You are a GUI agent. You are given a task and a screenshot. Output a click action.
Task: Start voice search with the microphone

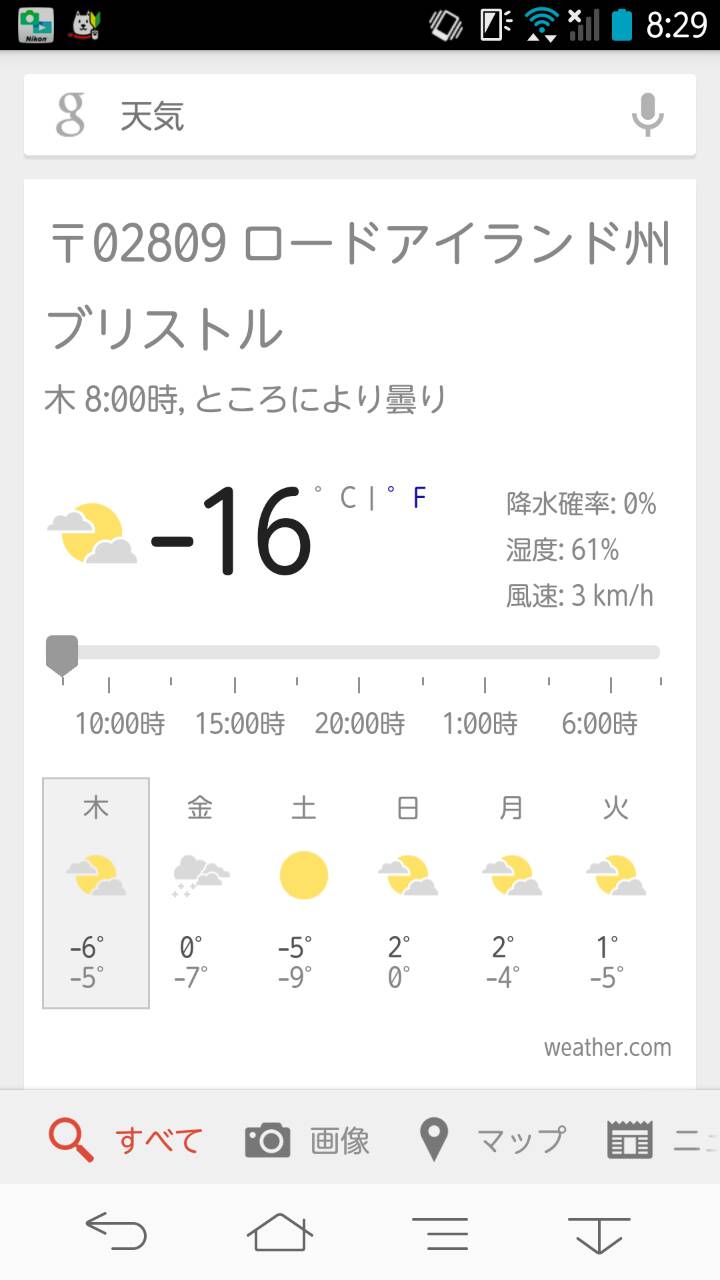[x=647, y=115]
